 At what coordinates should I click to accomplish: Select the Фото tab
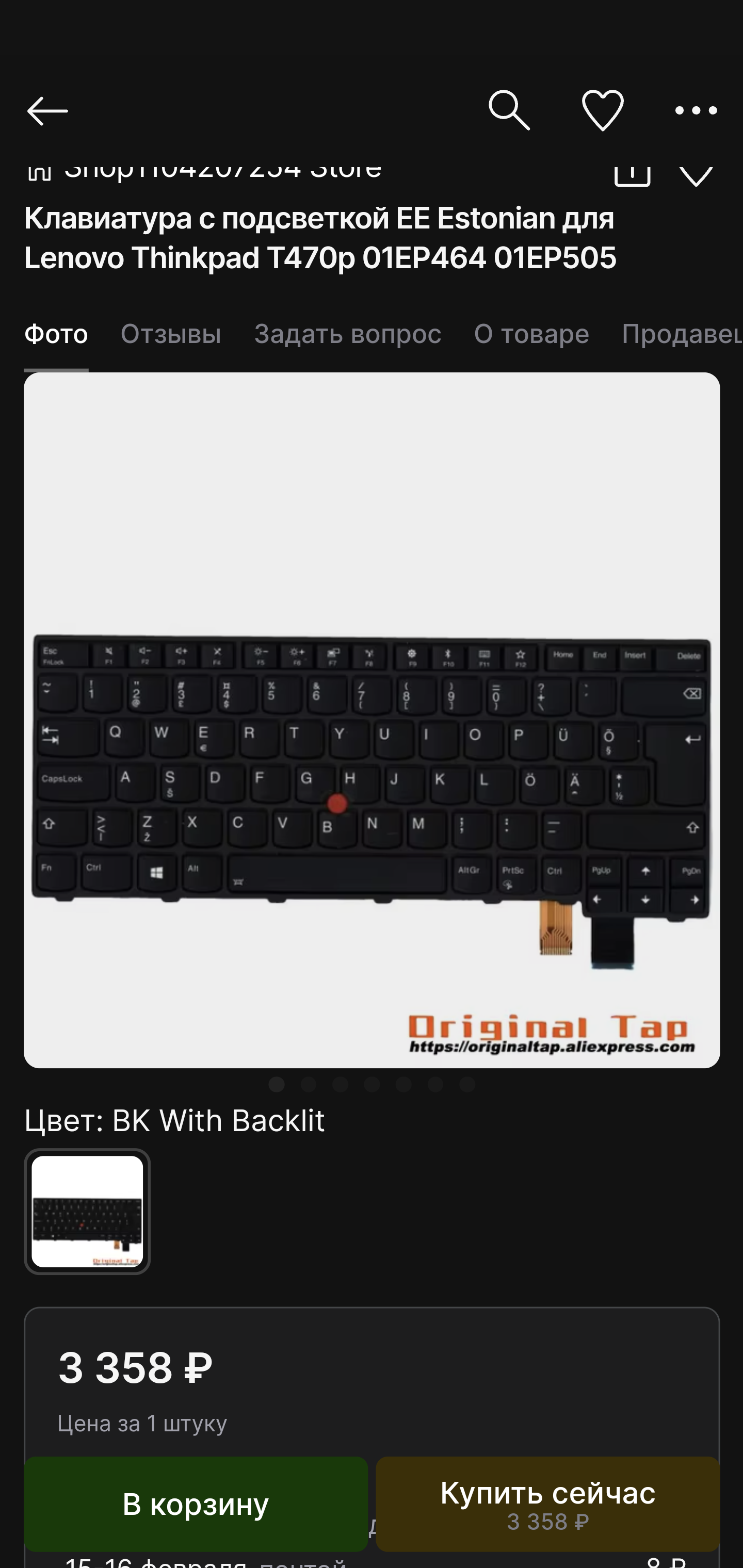click(56, 334)
